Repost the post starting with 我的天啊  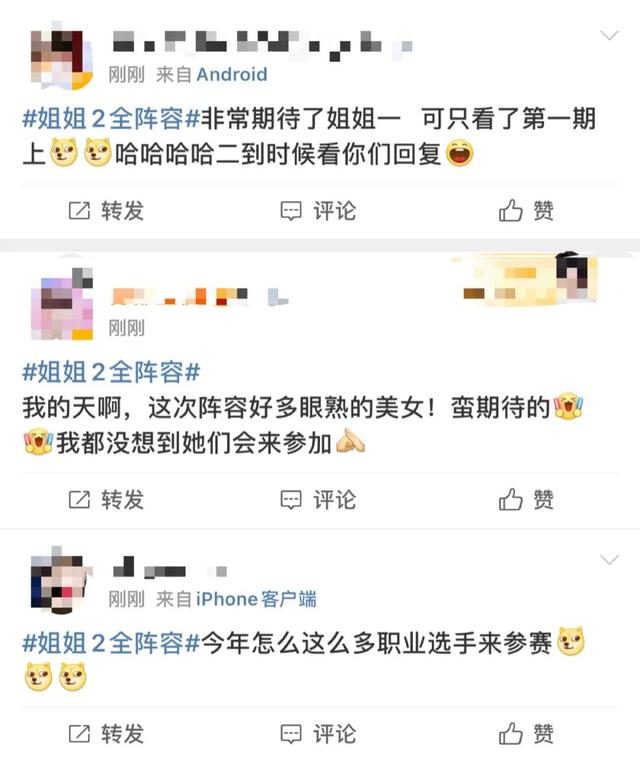(106, 499)
